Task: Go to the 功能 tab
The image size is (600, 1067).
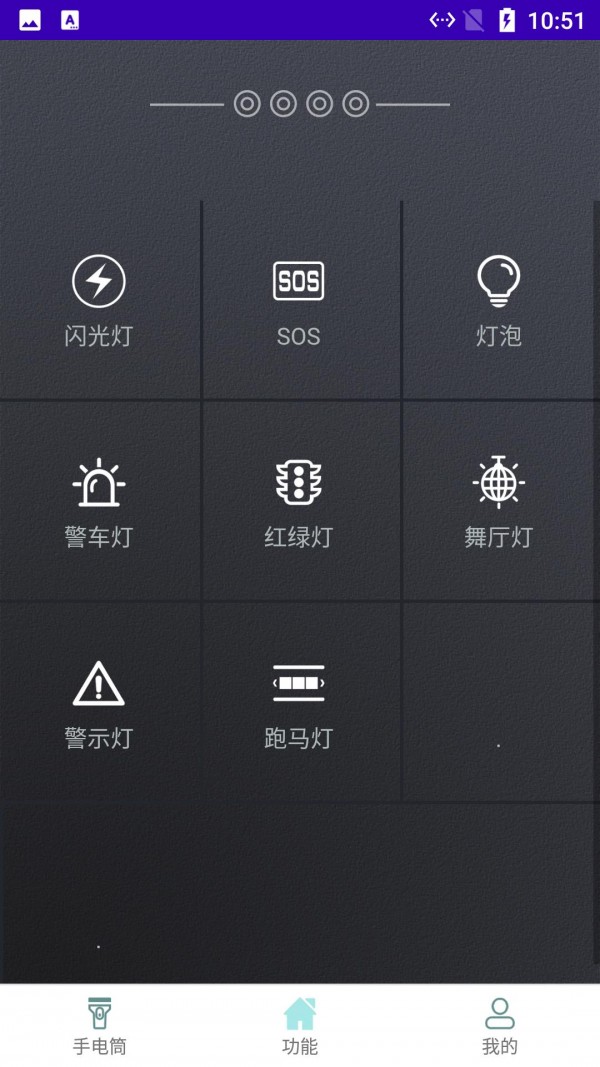Action: click(x=300, y=1026)
